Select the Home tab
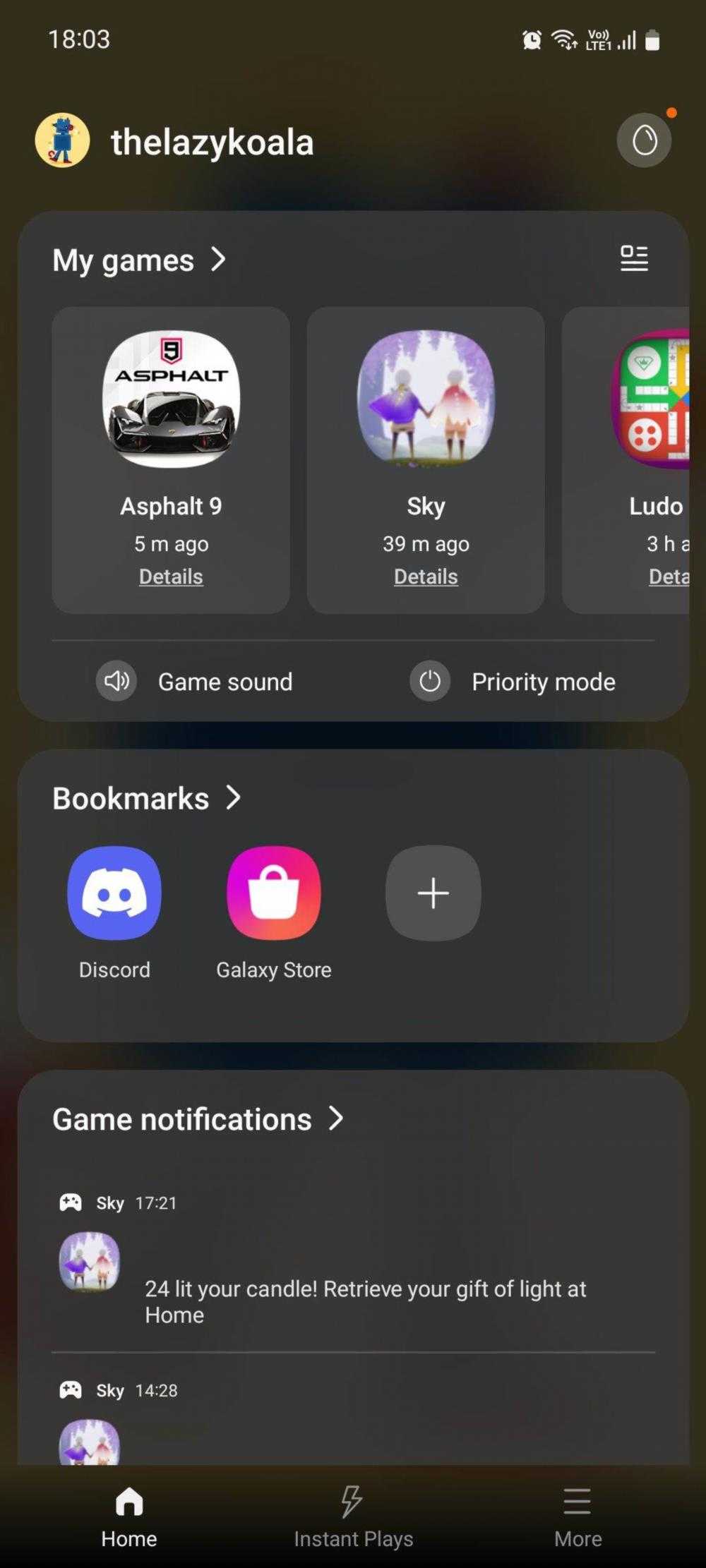Viewport: 706px width, 1568px height. point(128,1515)
